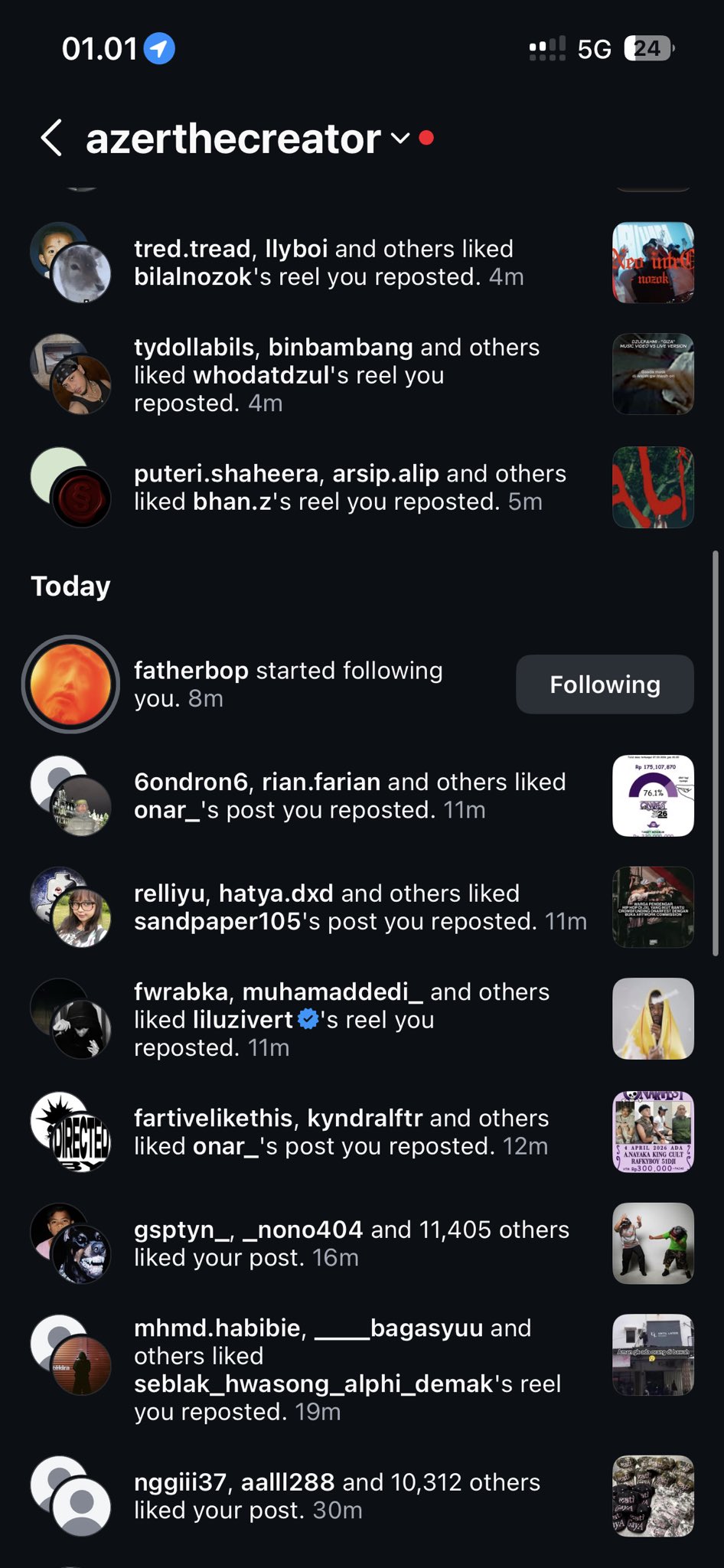Open the 6ondron6 and rian.farian like notification
Image resolution: width=724 pixels, height=1568 pixels.
(x=350, y=796)
